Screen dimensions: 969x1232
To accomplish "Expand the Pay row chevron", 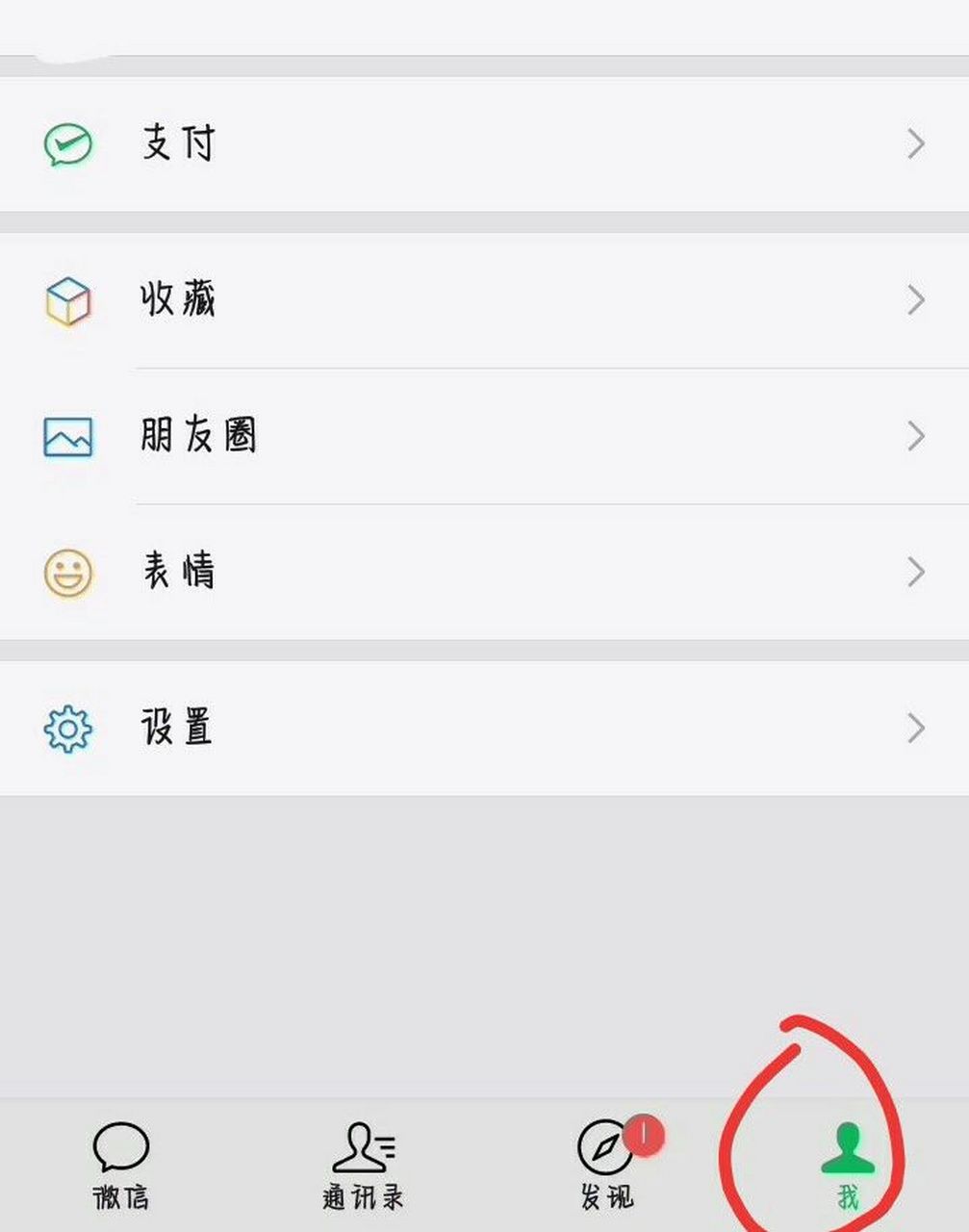I will [915, 142].
